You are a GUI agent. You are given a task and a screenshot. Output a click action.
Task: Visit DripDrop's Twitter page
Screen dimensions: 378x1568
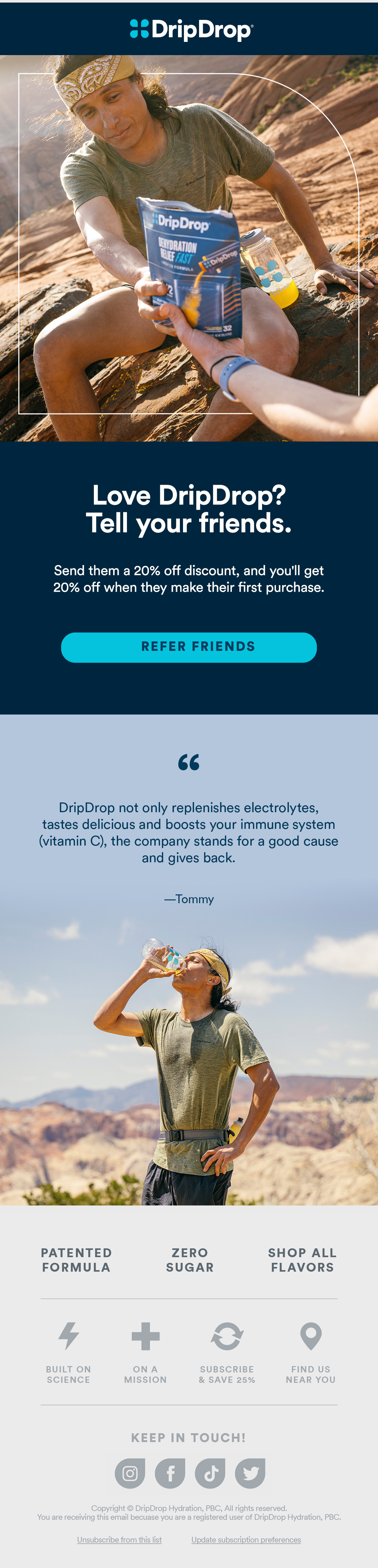250,1473
